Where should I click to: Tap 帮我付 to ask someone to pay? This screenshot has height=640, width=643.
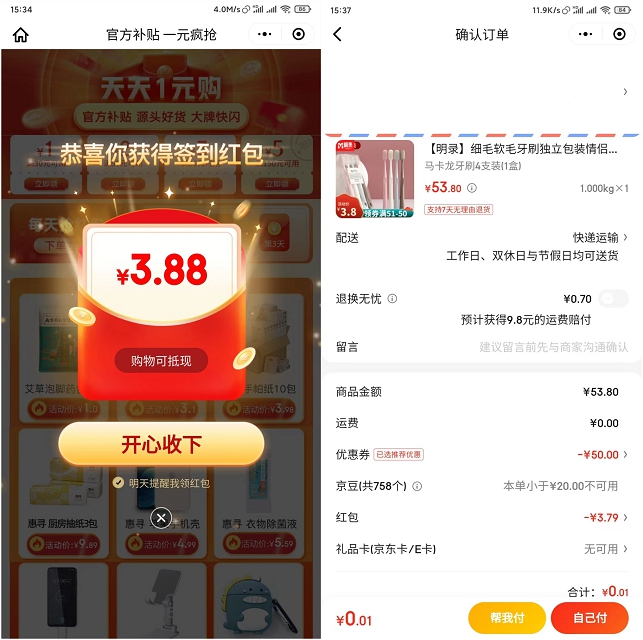(506, 618)
